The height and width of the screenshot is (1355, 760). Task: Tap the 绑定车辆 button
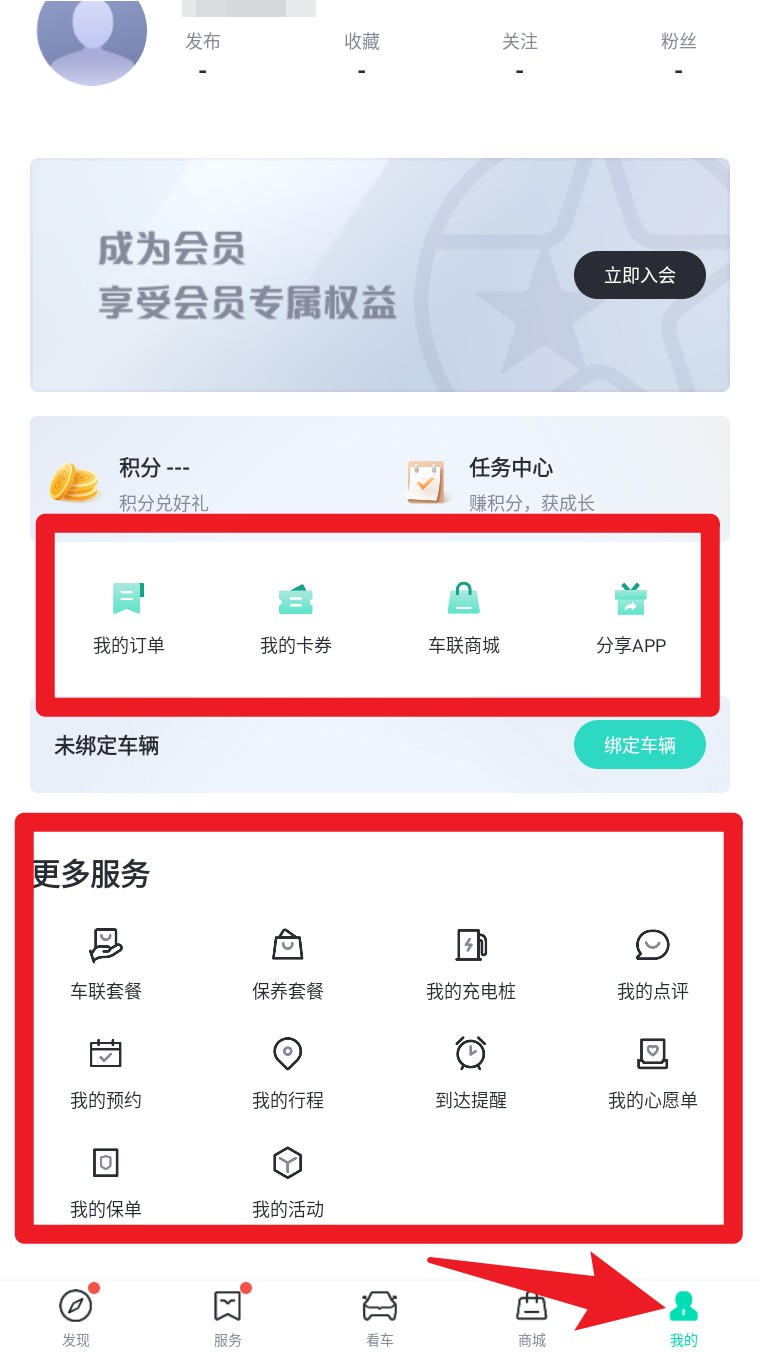click(639, 745)
